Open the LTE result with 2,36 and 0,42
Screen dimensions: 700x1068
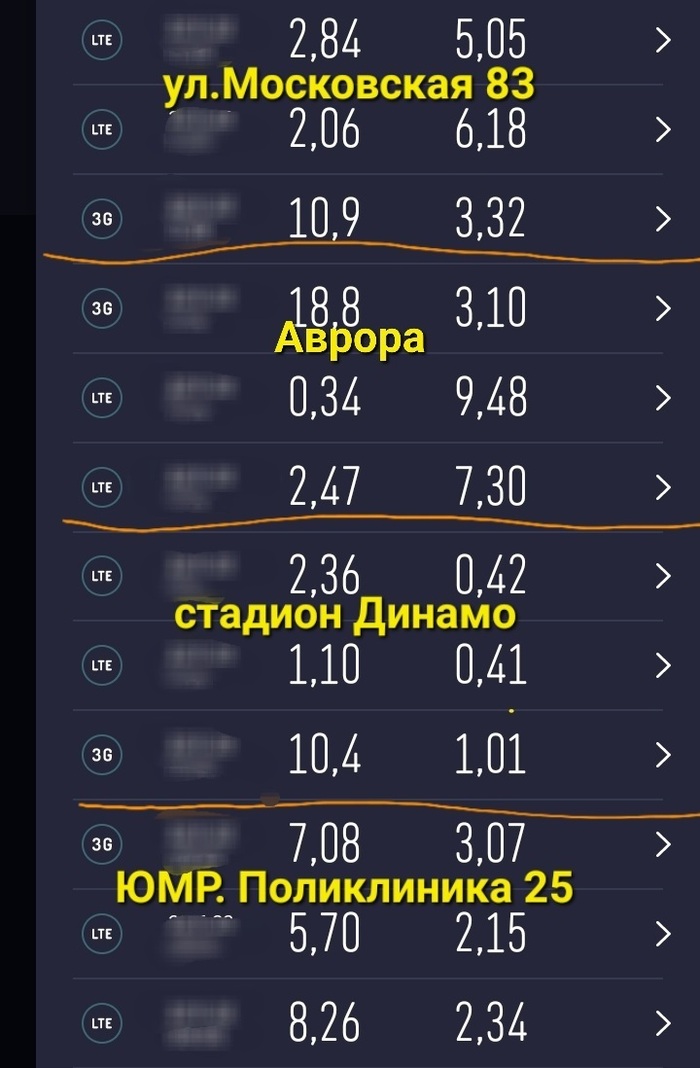(661, 576)
